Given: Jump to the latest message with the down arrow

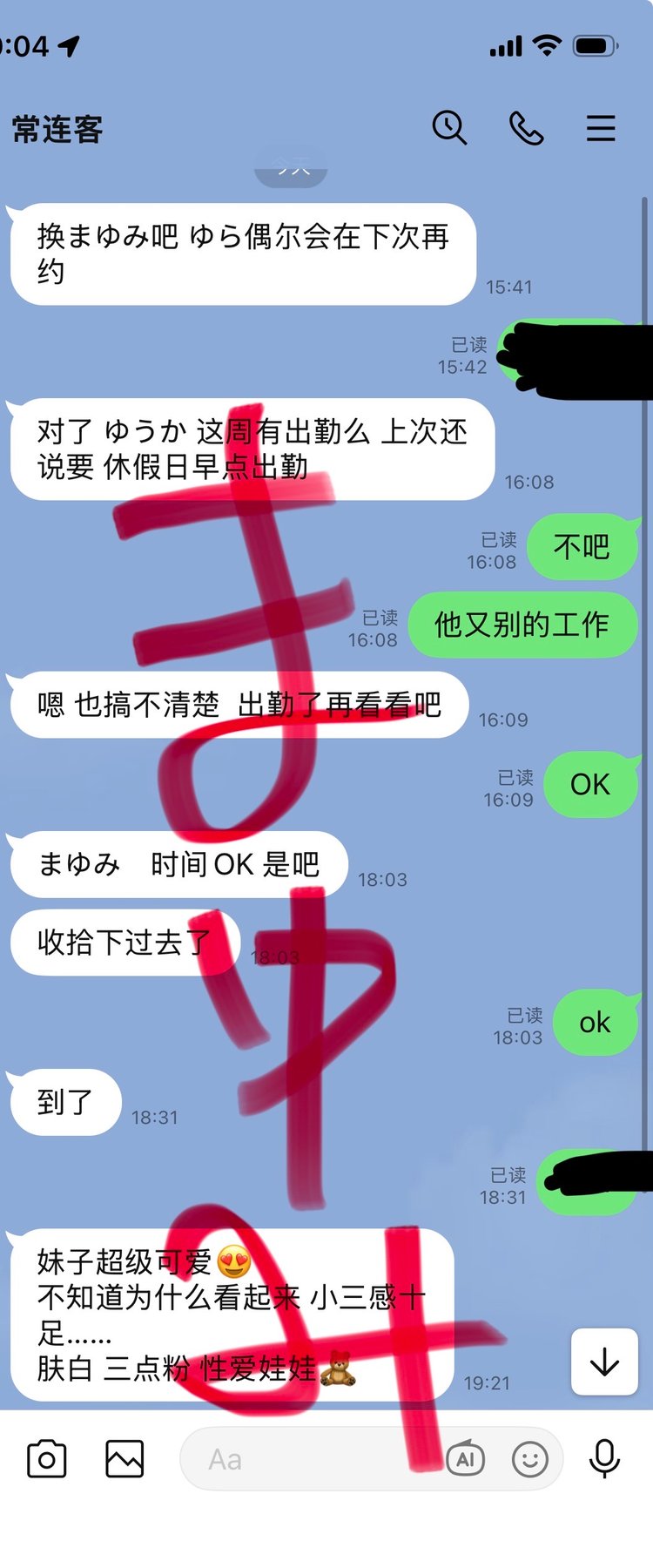Looking at the screenshot, I should 604,1362.
